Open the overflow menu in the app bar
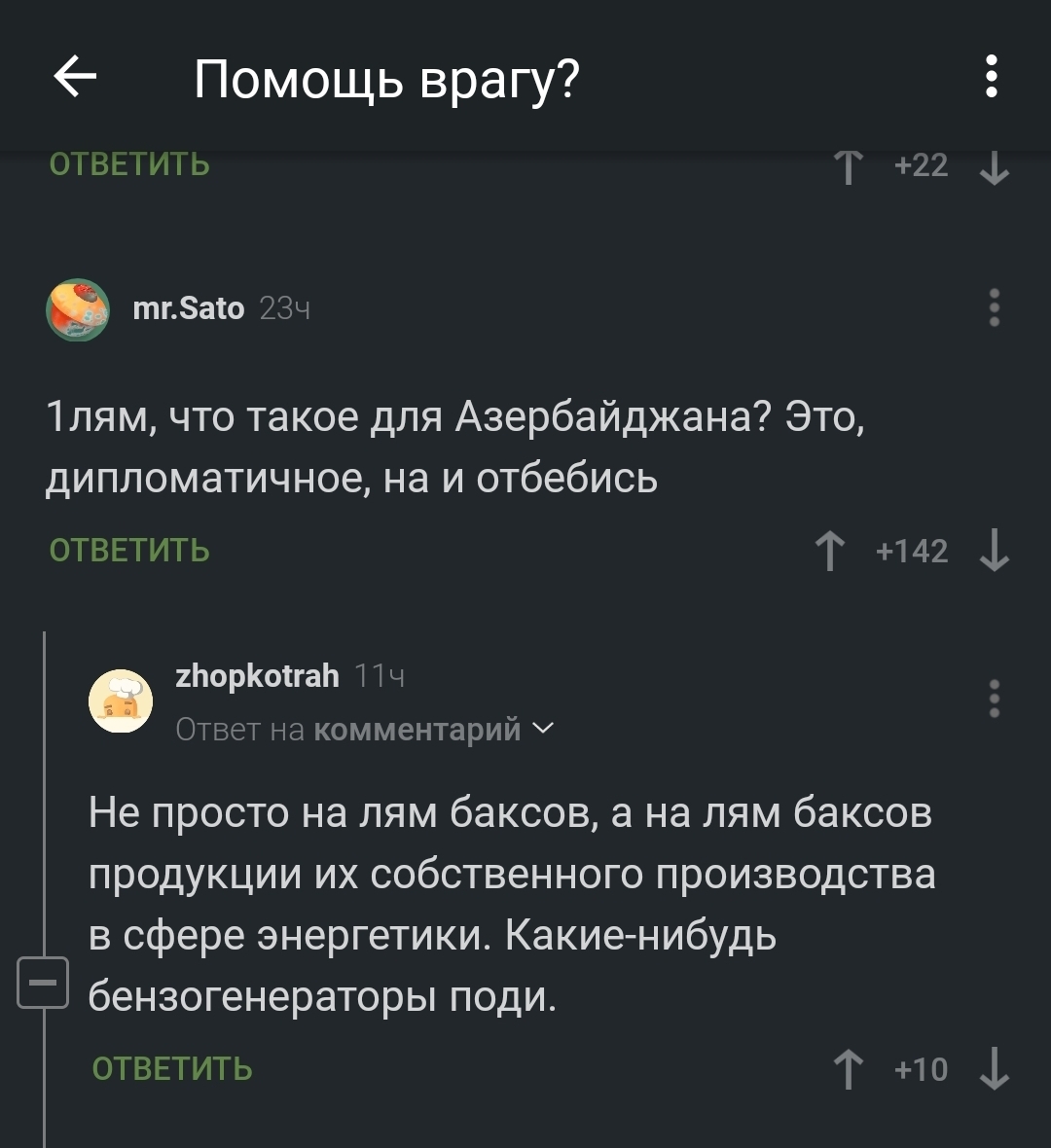The height and width of the screenshot is (1148, 1051). (x=991, y=77)
